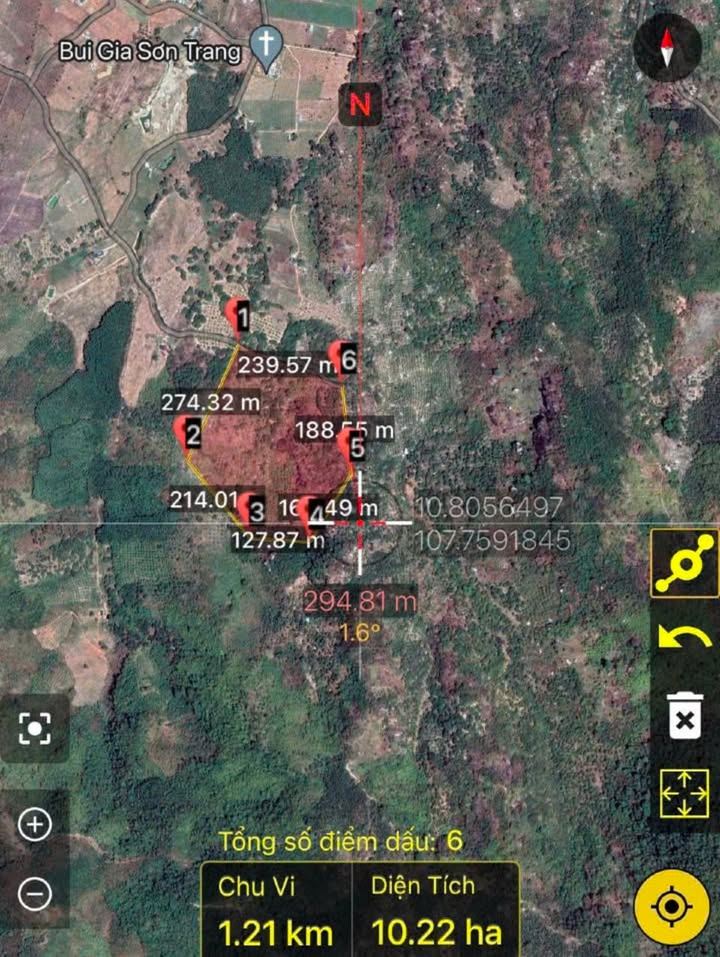Viewport: 720px width, 957px height.
Task: Select marker pin number 6
Action: coord(343,356)
